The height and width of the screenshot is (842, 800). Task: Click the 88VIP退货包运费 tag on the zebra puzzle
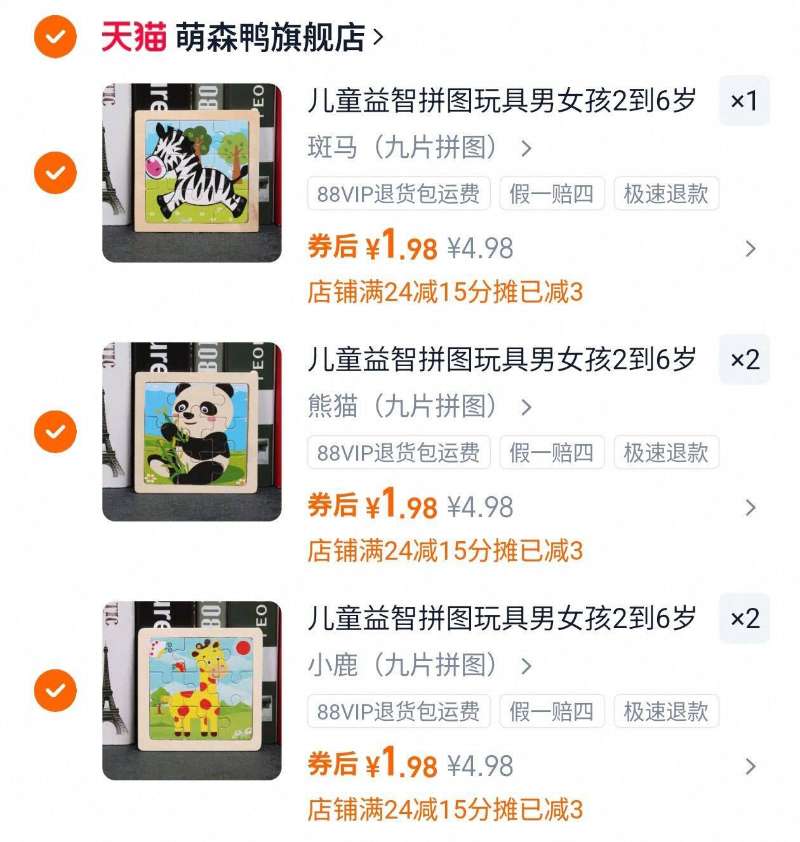(398, 195)
